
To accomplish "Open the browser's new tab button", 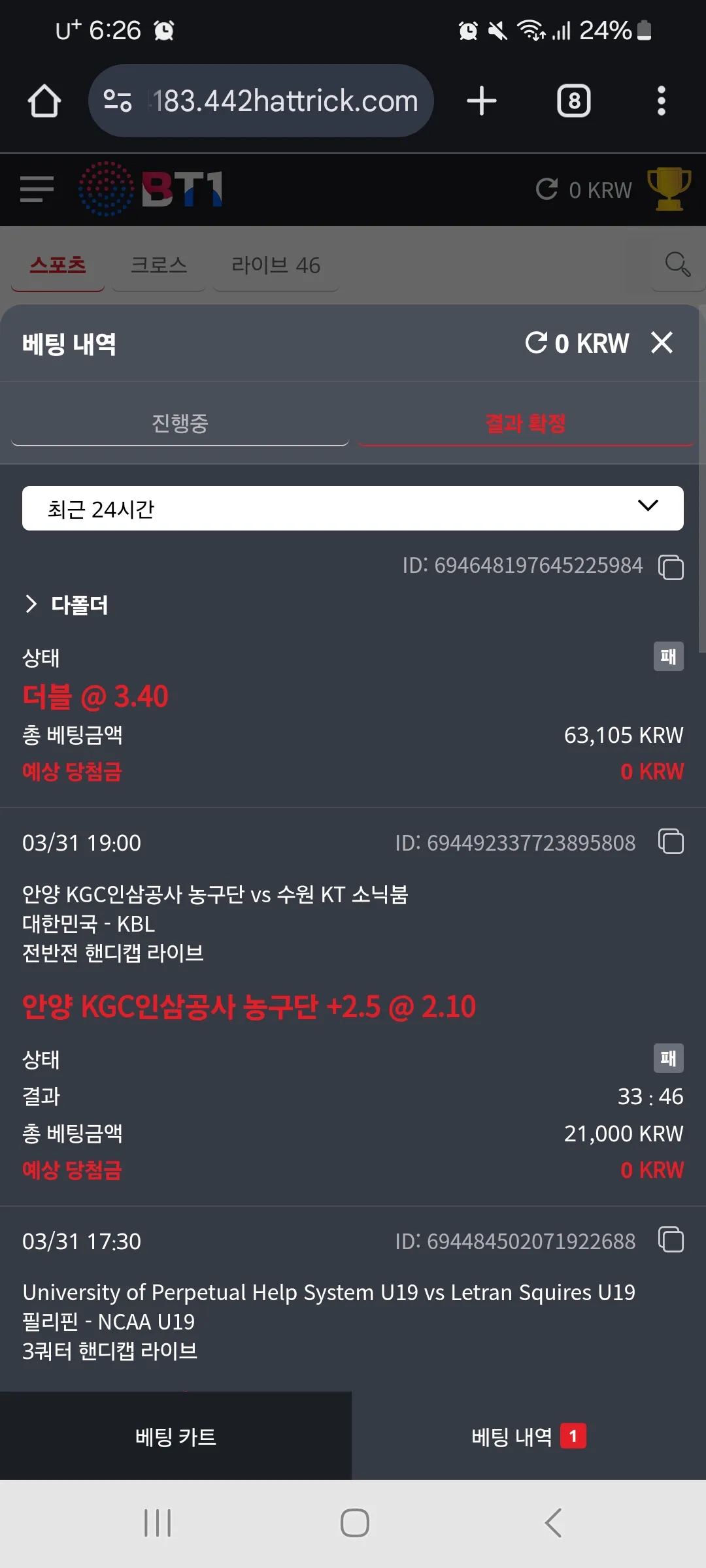I will [482, 101].
